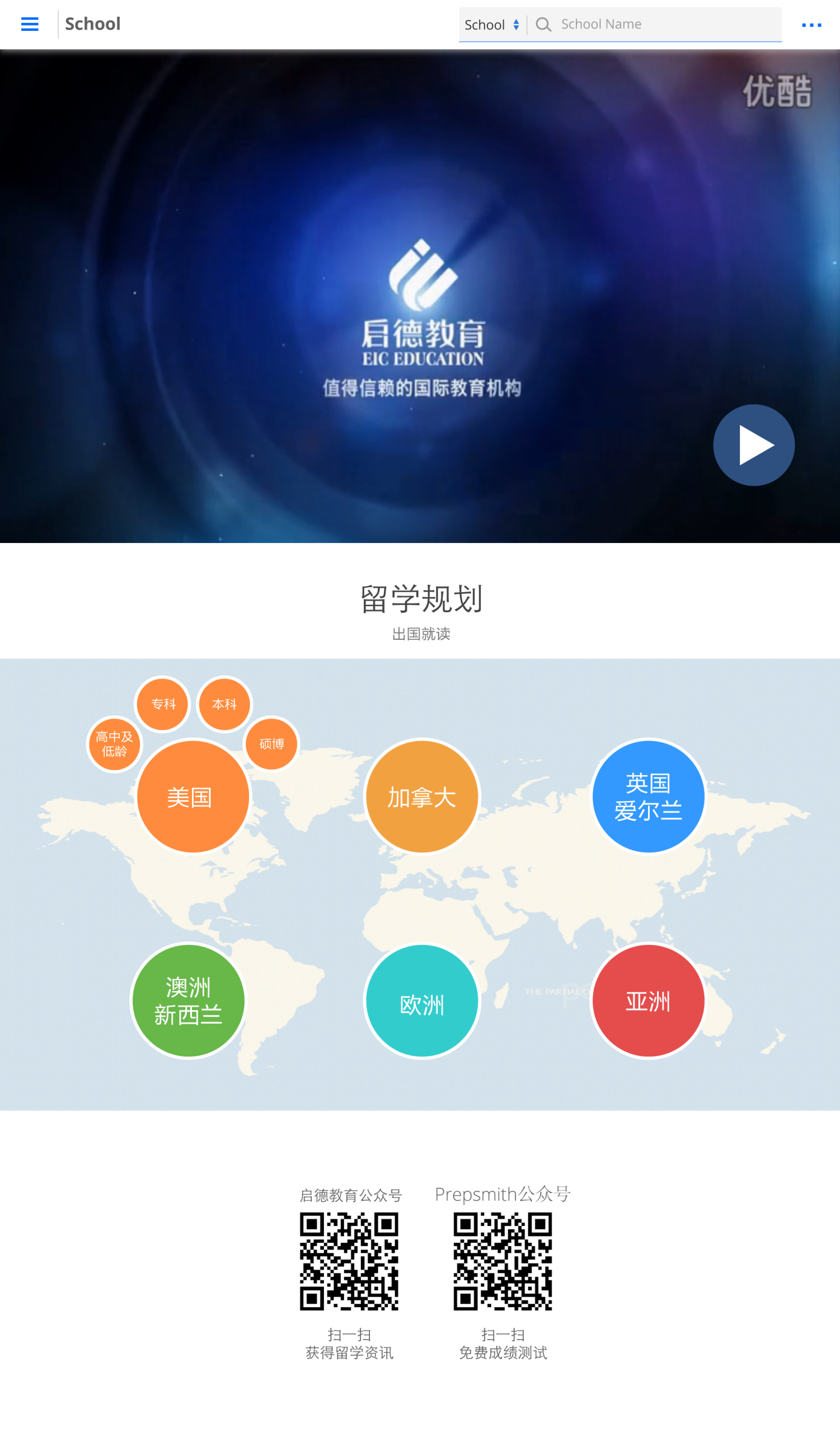Select the 澳洲 新西兰 bubble
The image size is (840, 1433).
click(x=188, y=1001)
